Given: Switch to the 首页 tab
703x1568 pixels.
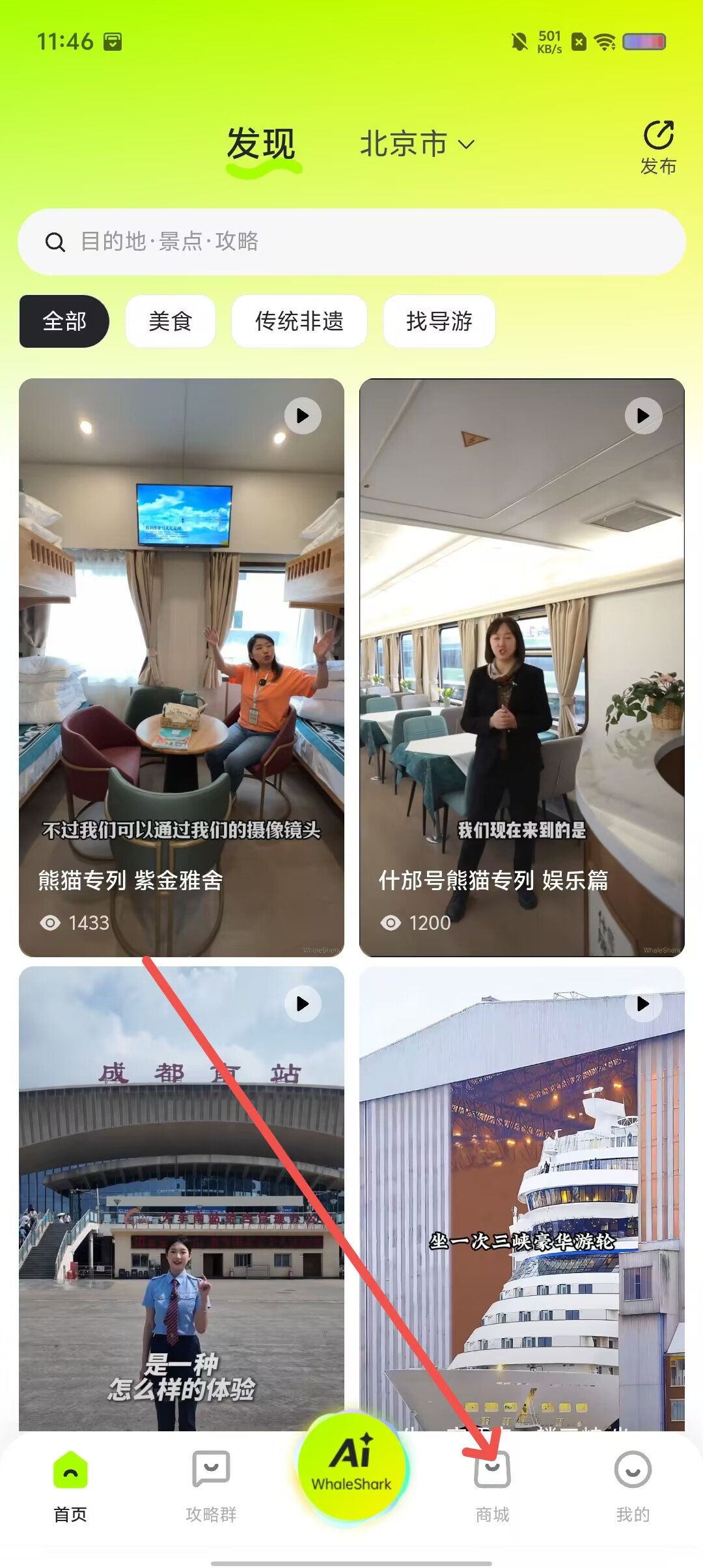Looking at the screenshot, I should [x=70, y=1486].
